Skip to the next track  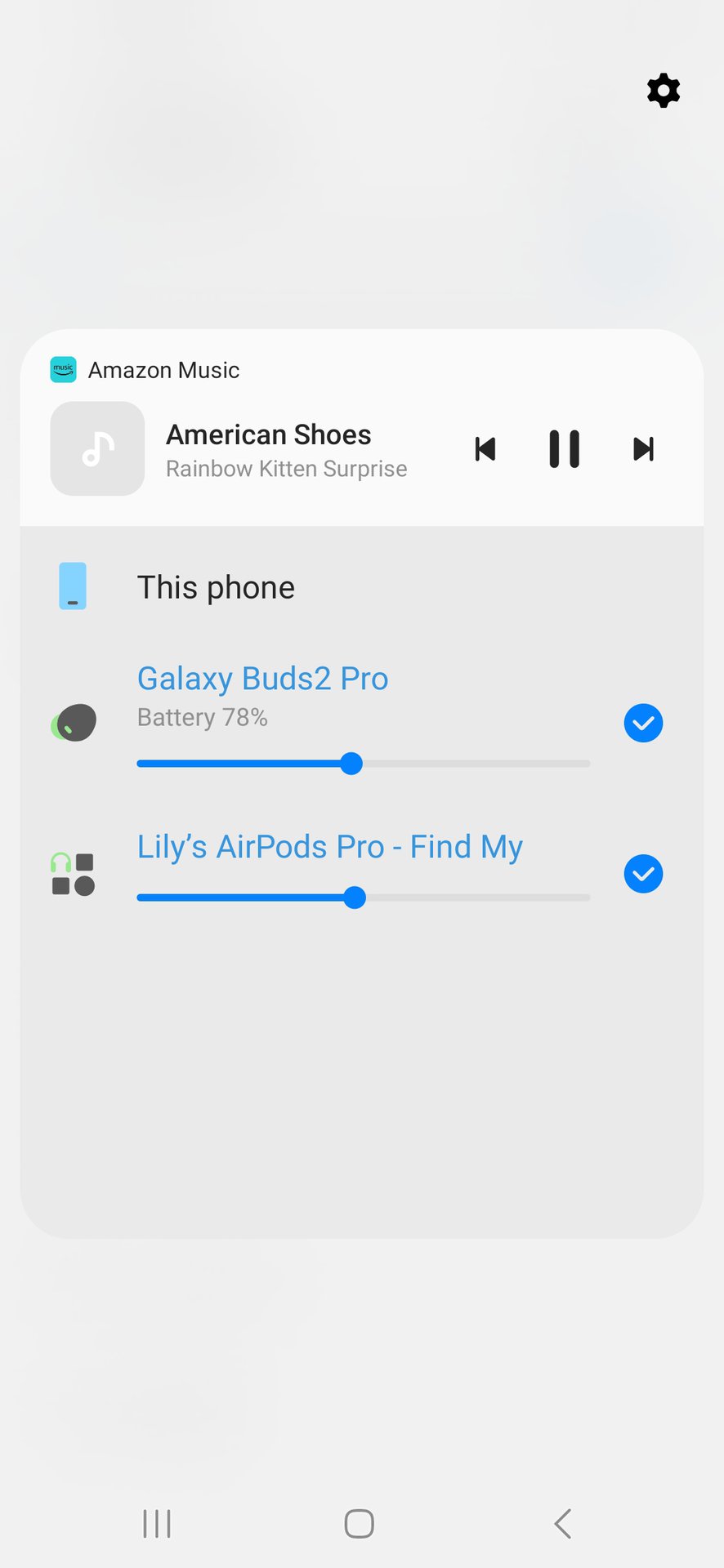click(x=643, y=449)
